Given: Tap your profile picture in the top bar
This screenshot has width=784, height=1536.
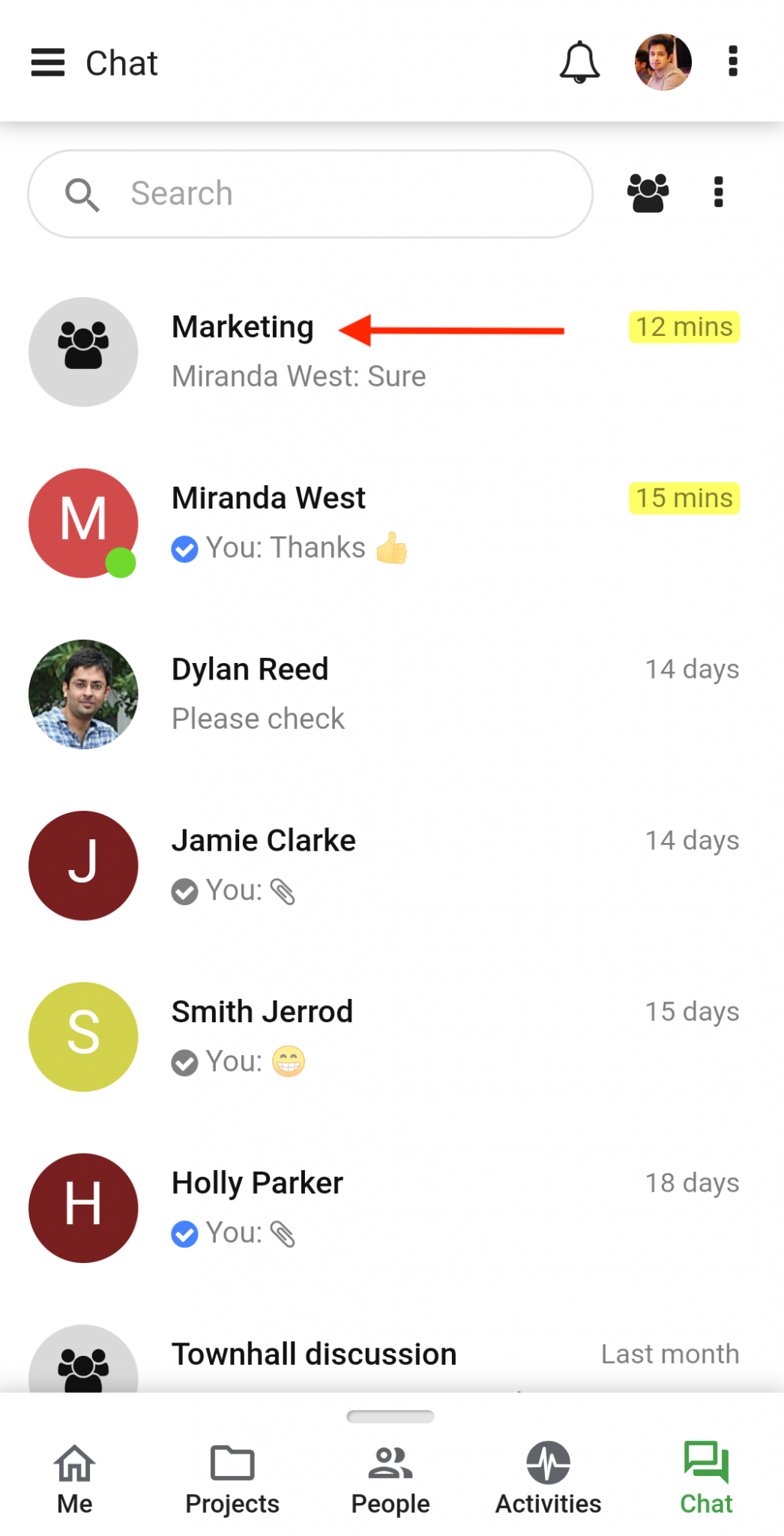Looking at the screenshot, I should point(663,61).
